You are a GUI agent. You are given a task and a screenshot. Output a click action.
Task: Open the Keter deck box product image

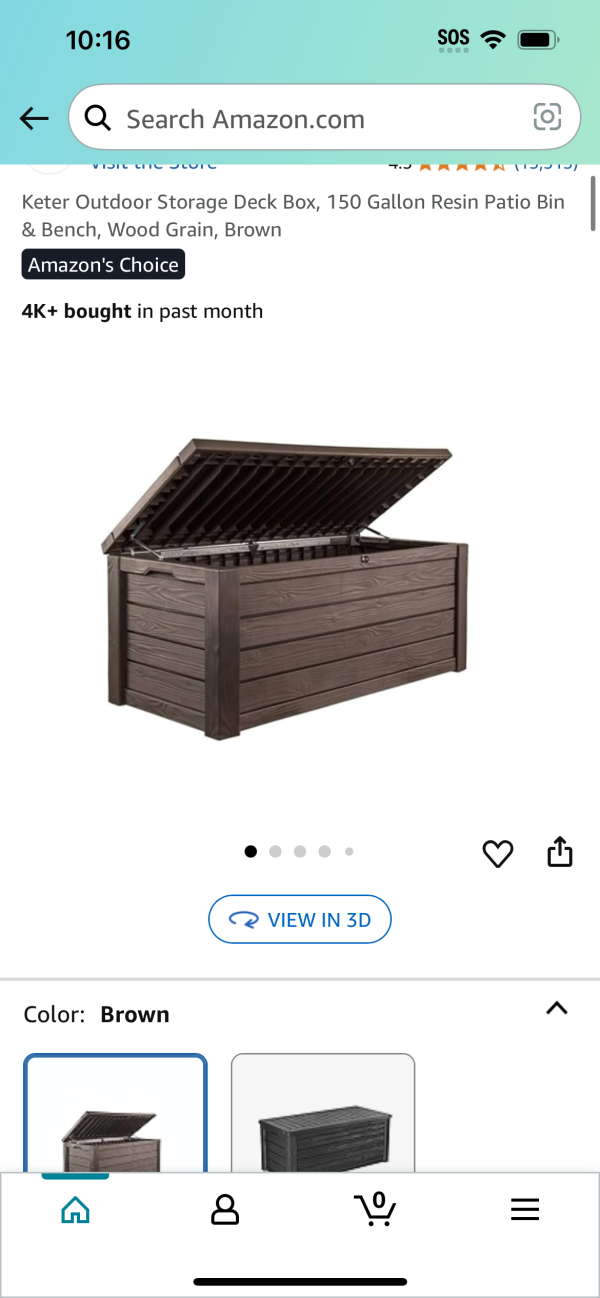tap(285, 588)
